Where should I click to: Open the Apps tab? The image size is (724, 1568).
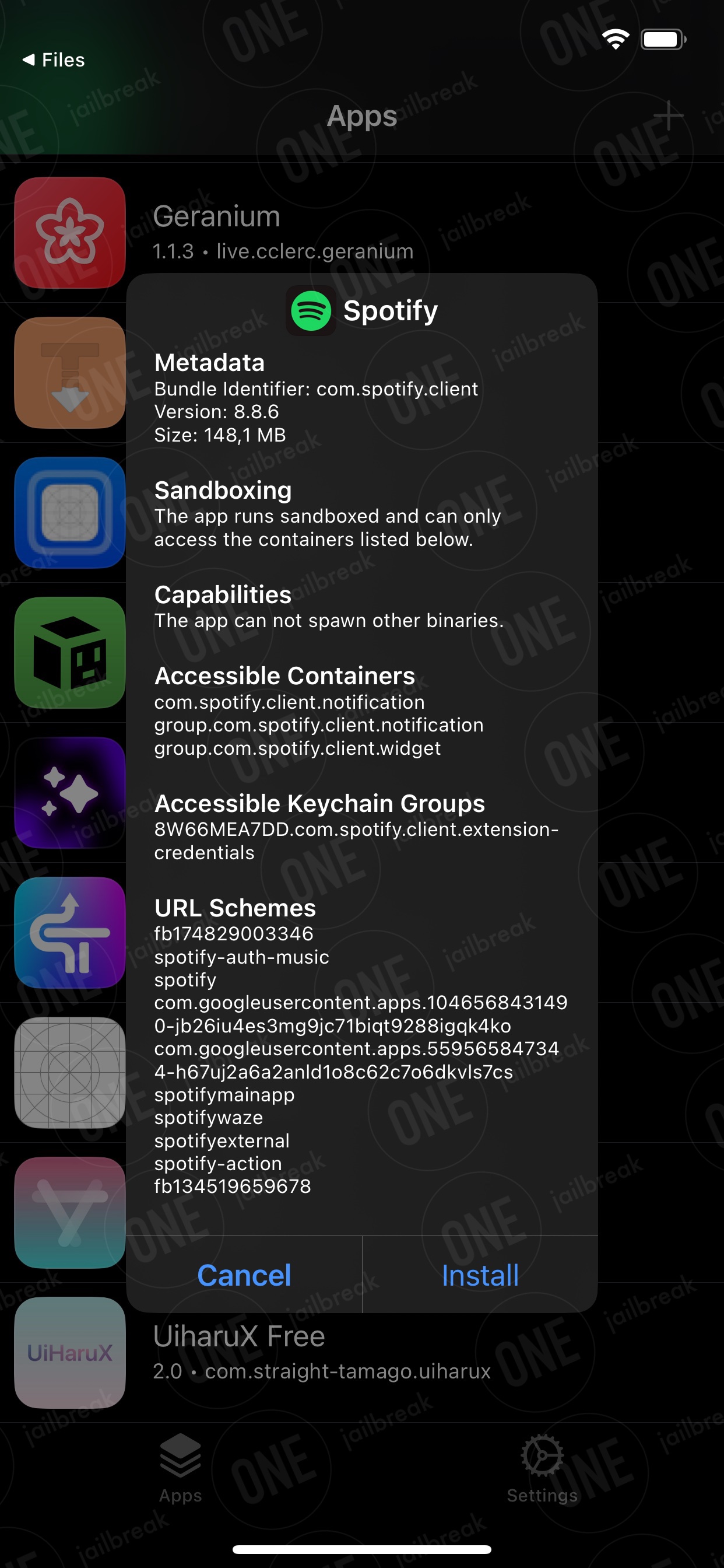pos(180,1469)
